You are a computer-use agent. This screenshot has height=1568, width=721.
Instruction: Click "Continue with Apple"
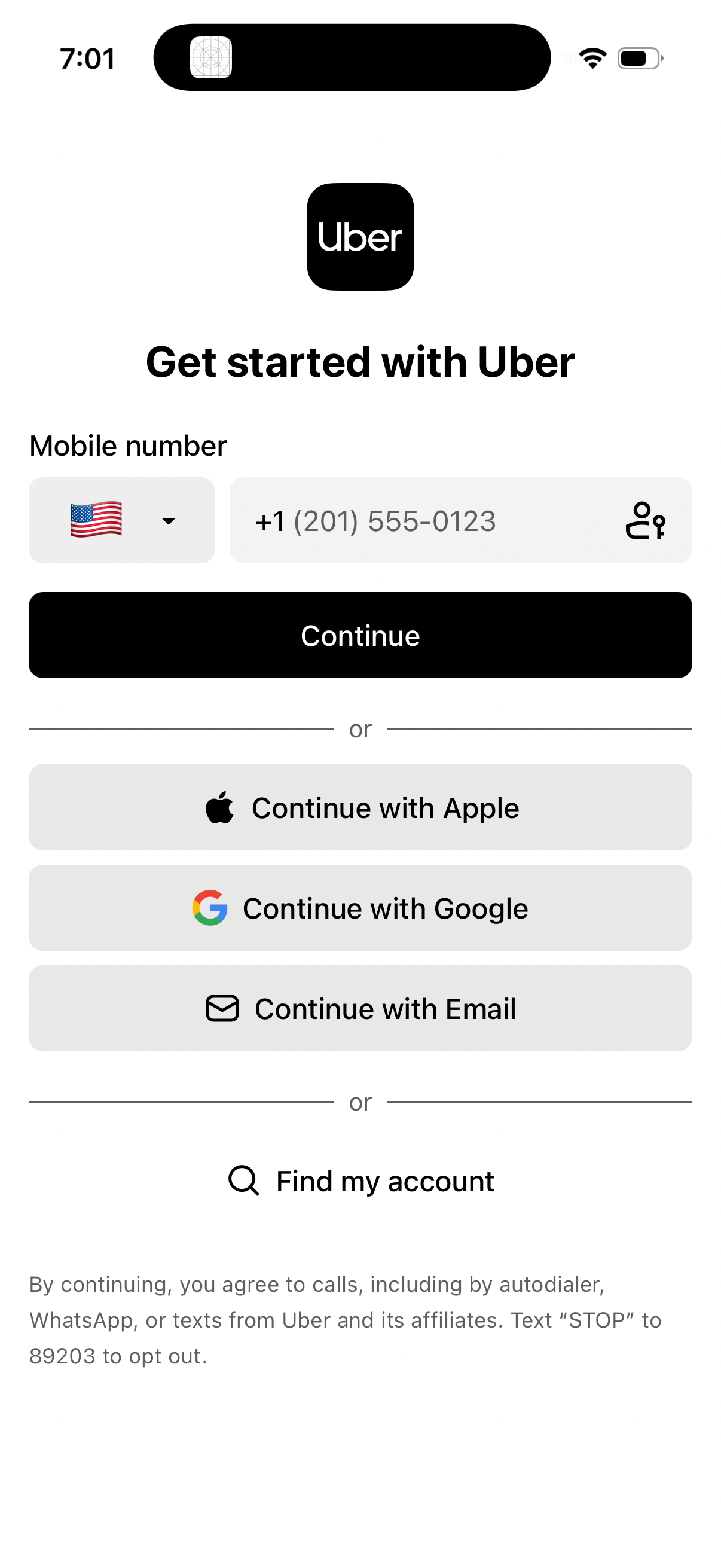(x=360, y=807)
